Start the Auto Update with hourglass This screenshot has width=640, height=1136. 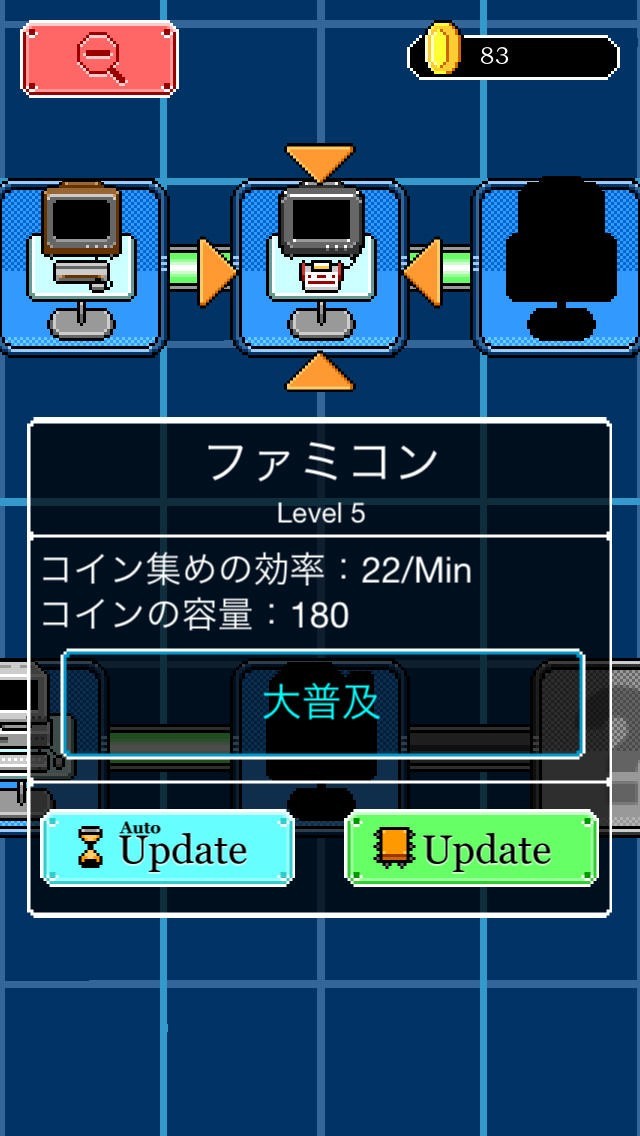[x=167, y=849]
